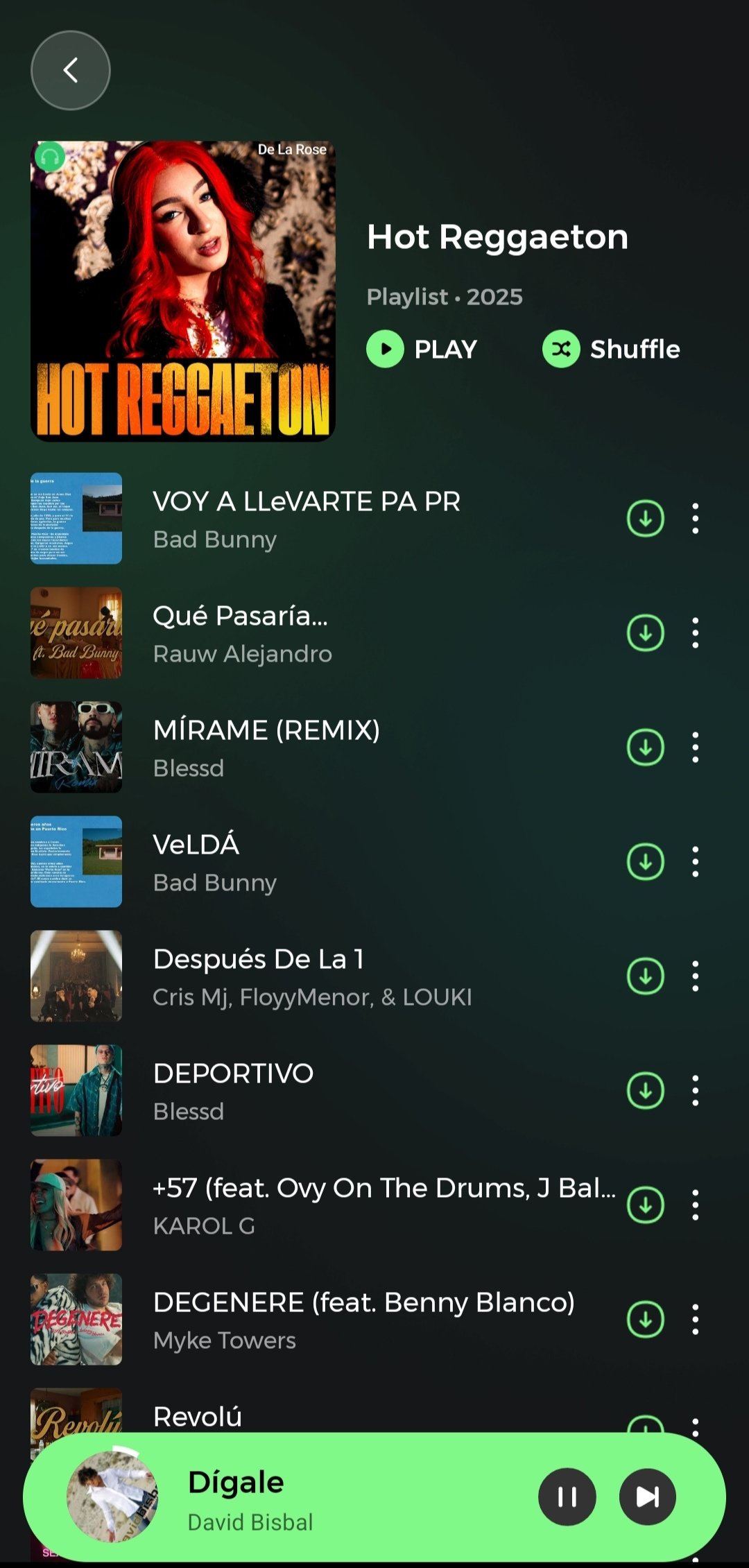Open more options for Qué Pasaría...
Image resolution: width=749 pixels, height=1568 pixels.
point(695,632)
